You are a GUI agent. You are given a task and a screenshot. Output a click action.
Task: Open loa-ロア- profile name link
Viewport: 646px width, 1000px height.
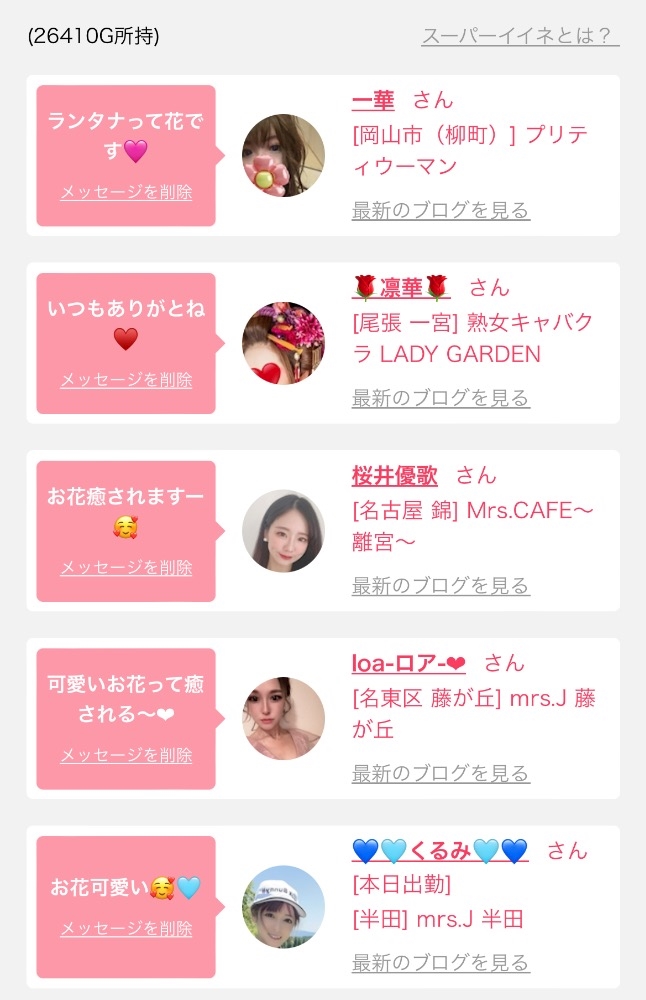click(x=409, y=663)
